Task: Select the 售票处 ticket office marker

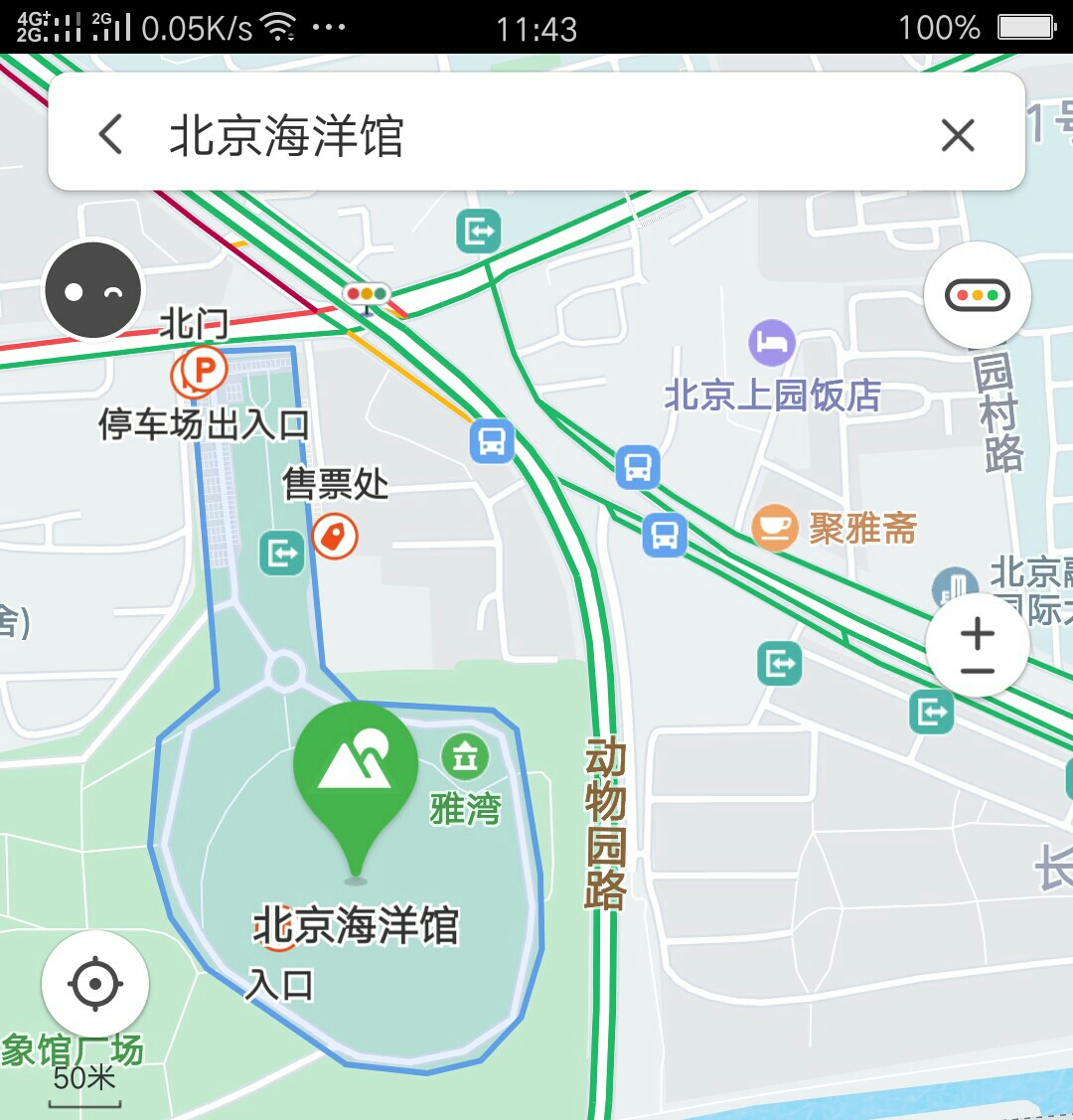Action: click(335, 537)
